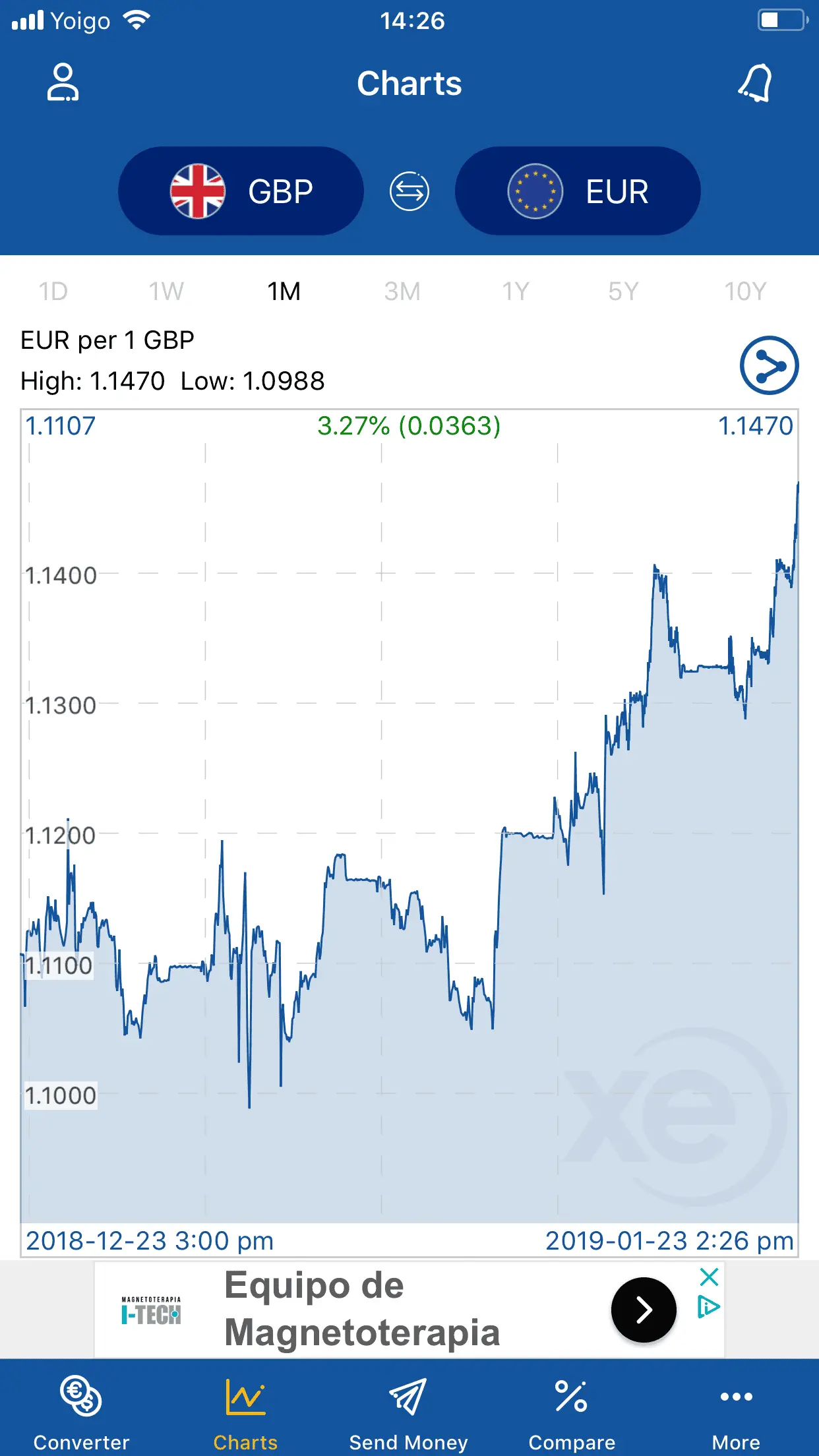Viewport: 819px width, 1456px height.
Task: Change the GBP base currency
Action: 241,191
